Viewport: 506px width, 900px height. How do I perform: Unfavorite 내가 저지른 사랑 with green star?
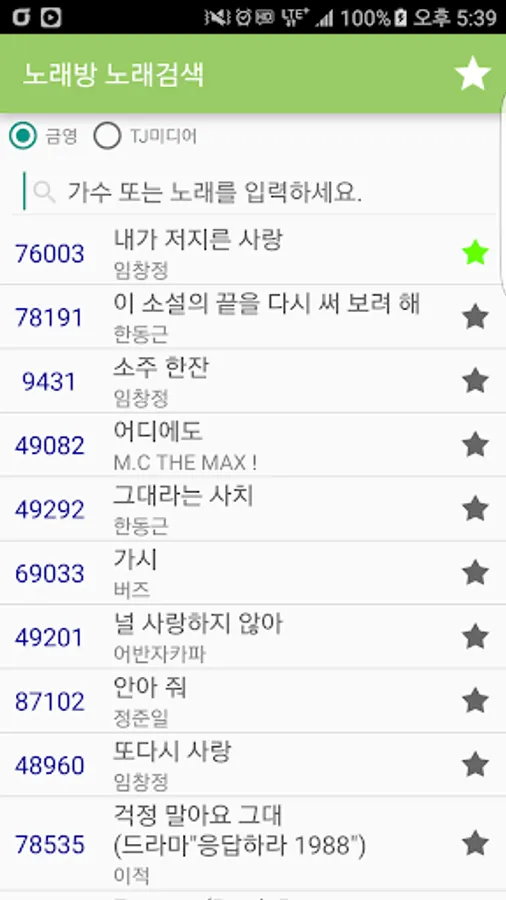pos(476,253)
